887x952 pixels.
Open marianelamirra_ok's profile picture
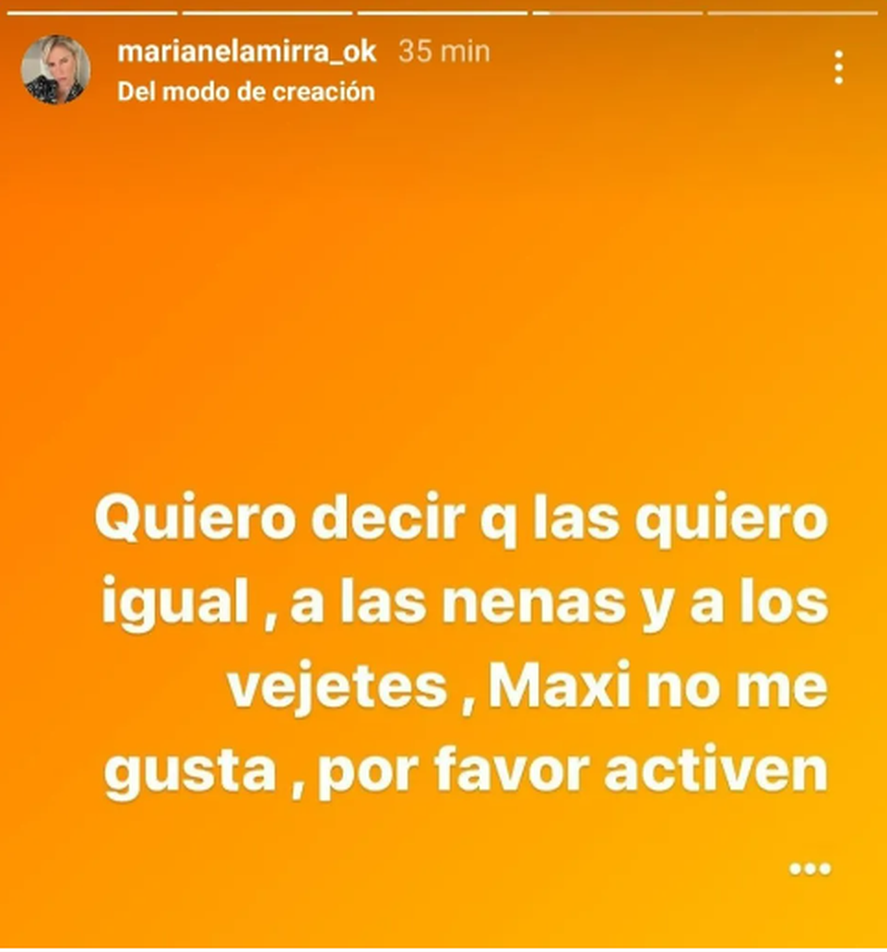pyautogui.click(x=56, y=69)
